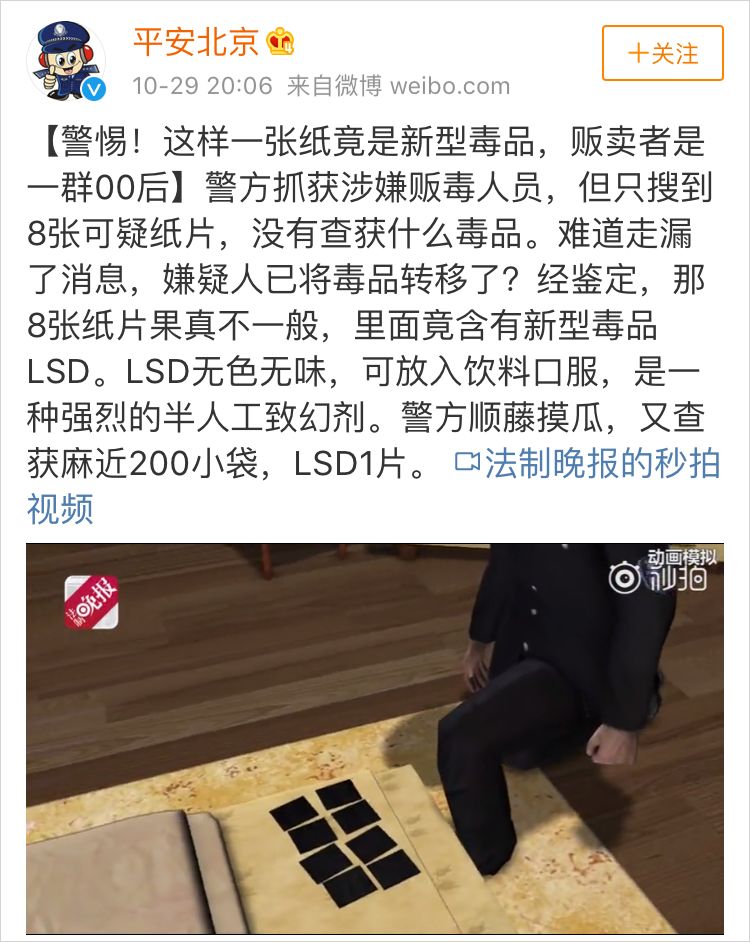The width and height of the screenshot is (750, 942).
Task: Play the embedded video in the post
Action: pos(374,738)
